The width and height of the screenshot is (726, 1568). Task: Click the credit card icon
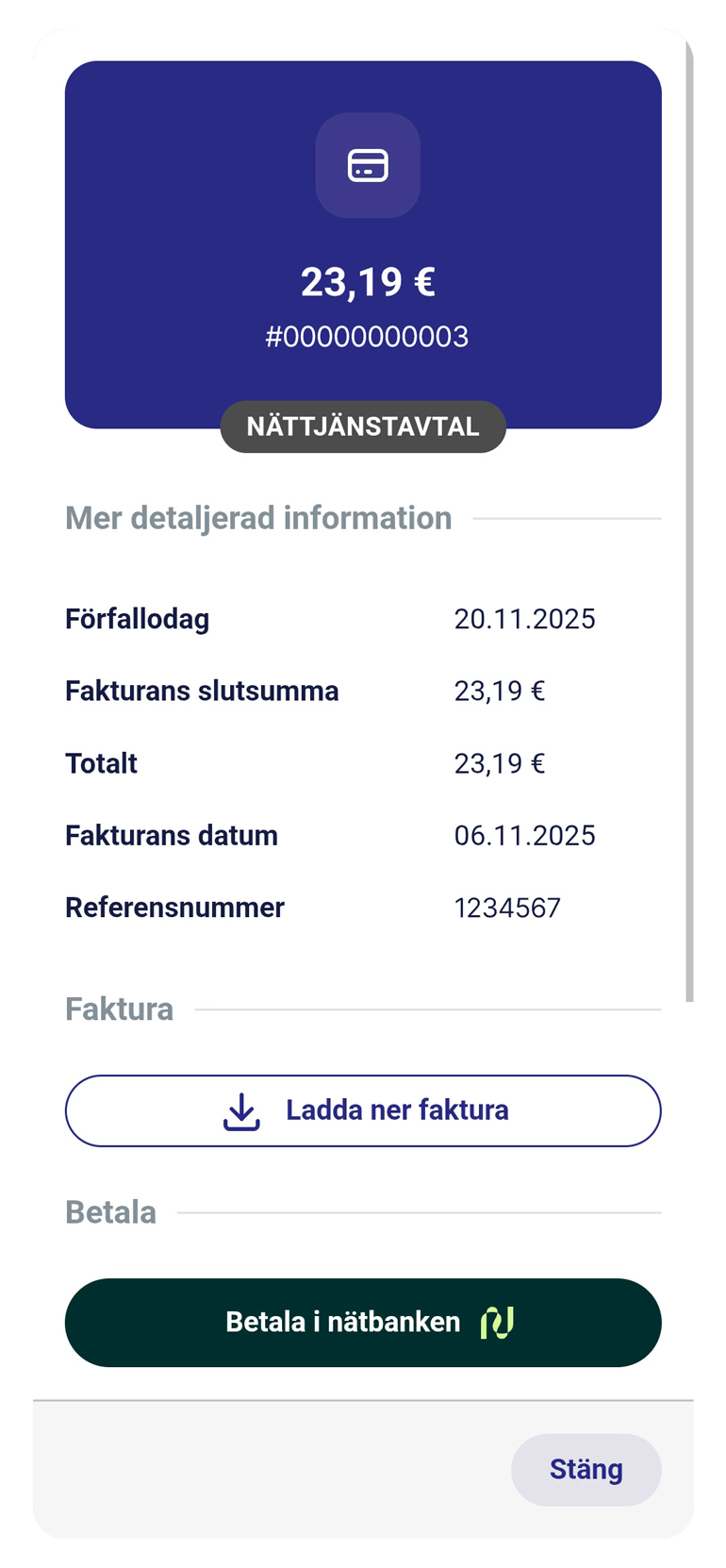[x=367, y=166]
